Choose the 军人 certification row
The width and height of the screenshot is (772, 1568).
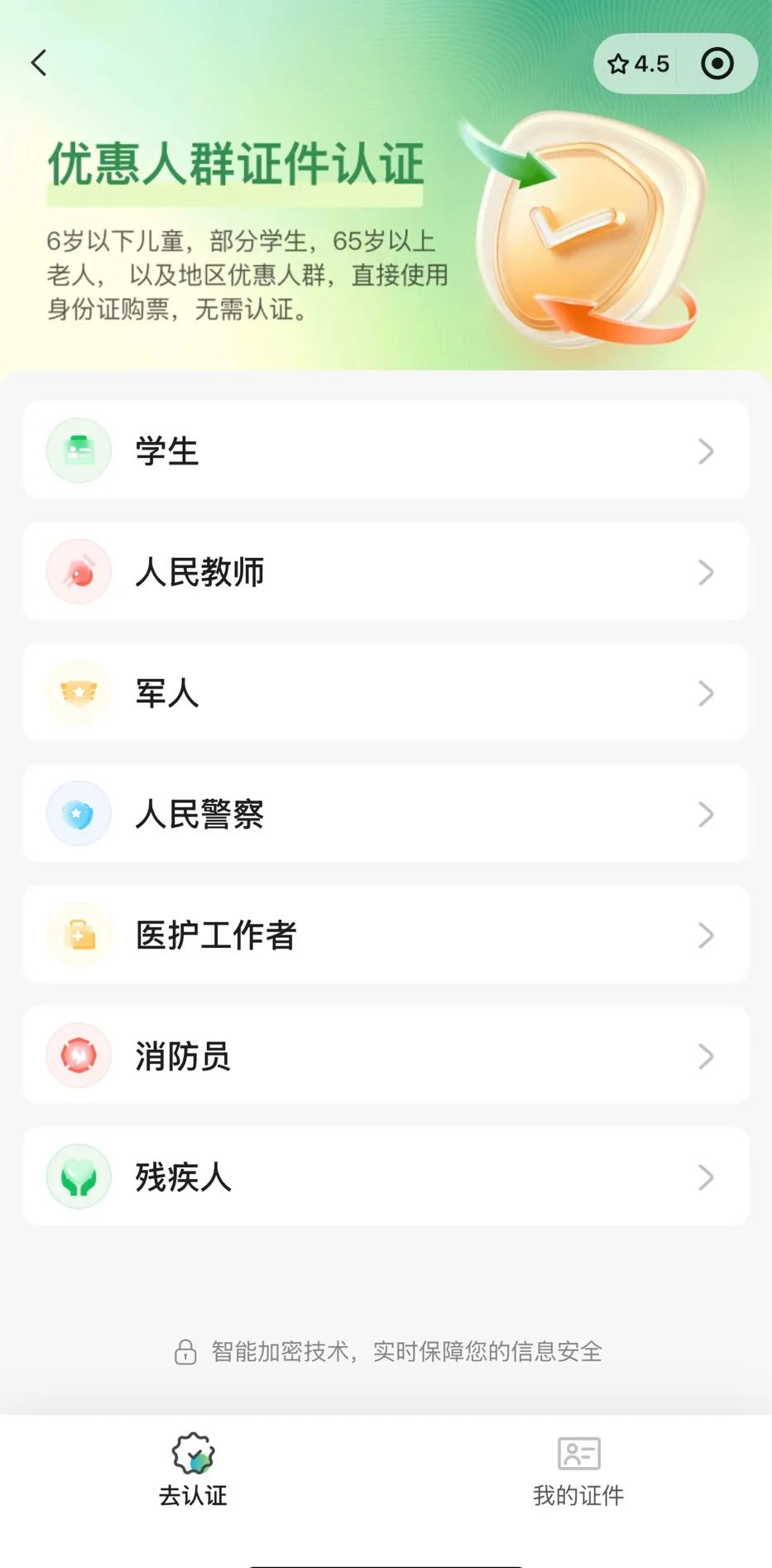tap(386, 693)
